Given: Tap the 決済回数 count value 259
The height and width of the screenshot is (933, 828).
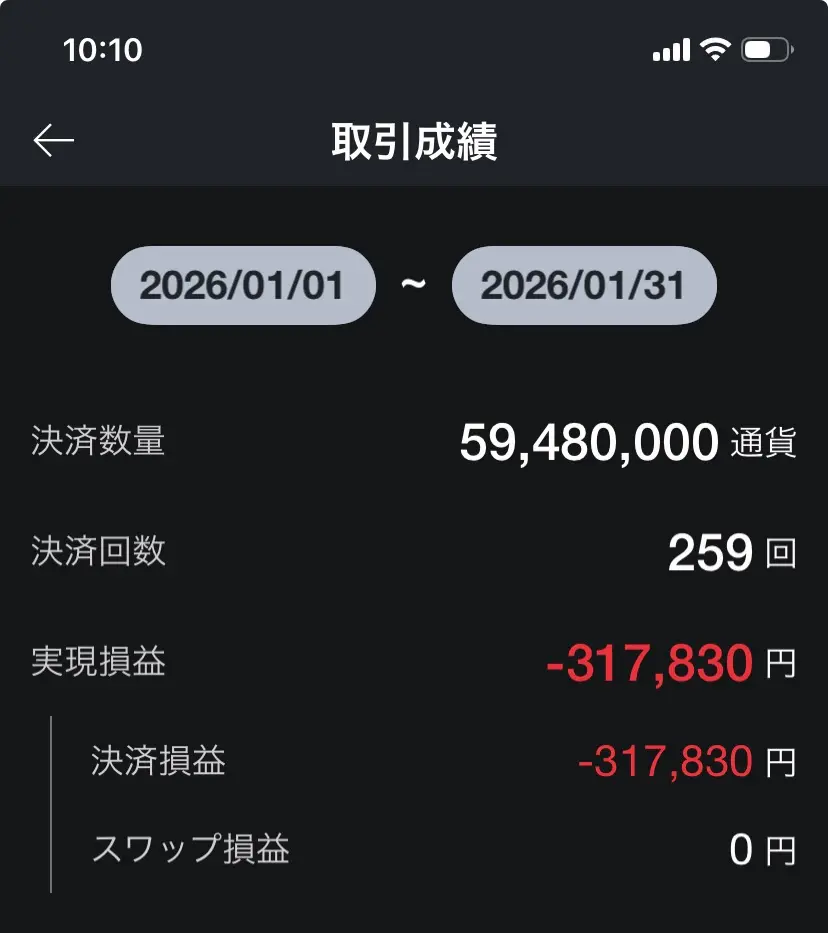Looking at the screenshot, I should pos(716,555).
